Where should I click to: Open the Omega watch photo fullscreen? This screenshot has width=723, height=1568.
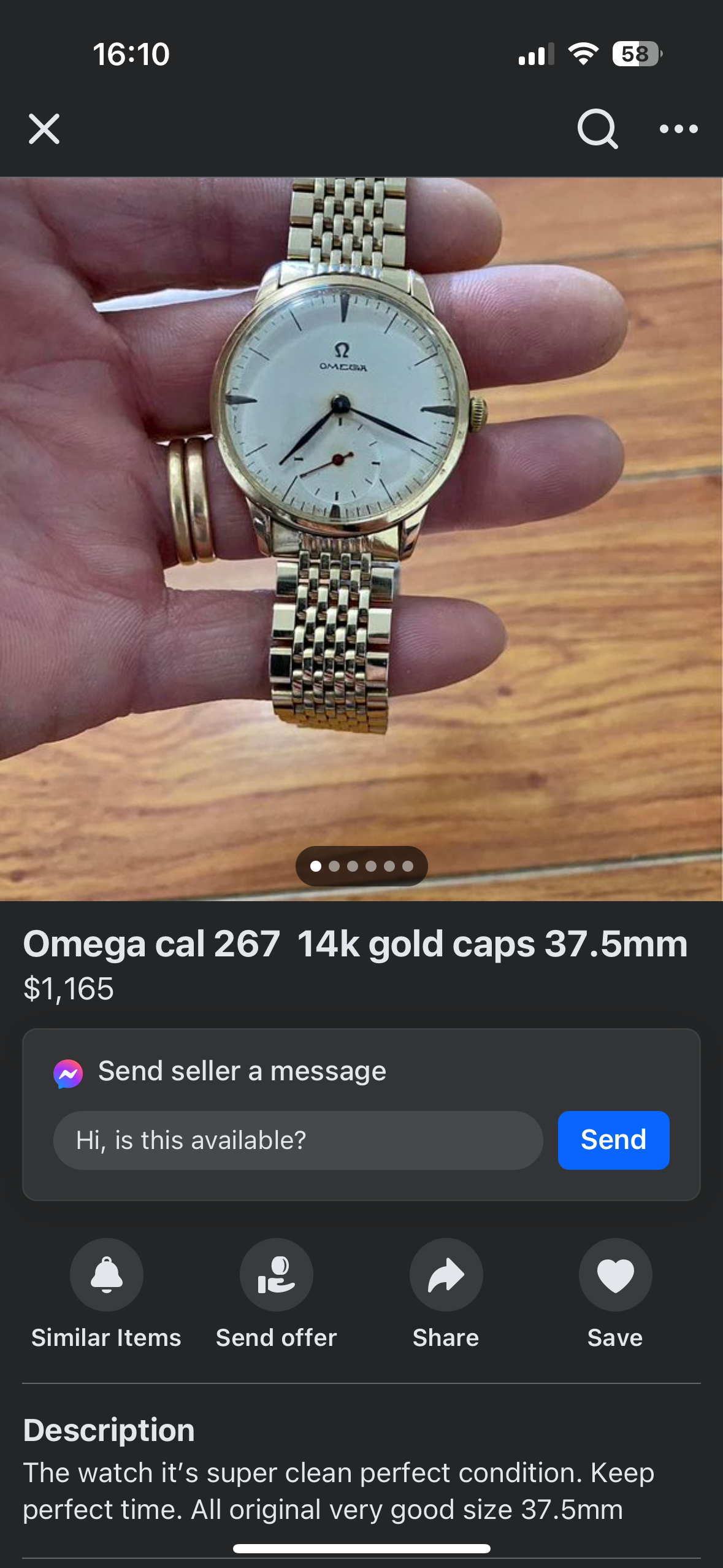coord(361,491)
